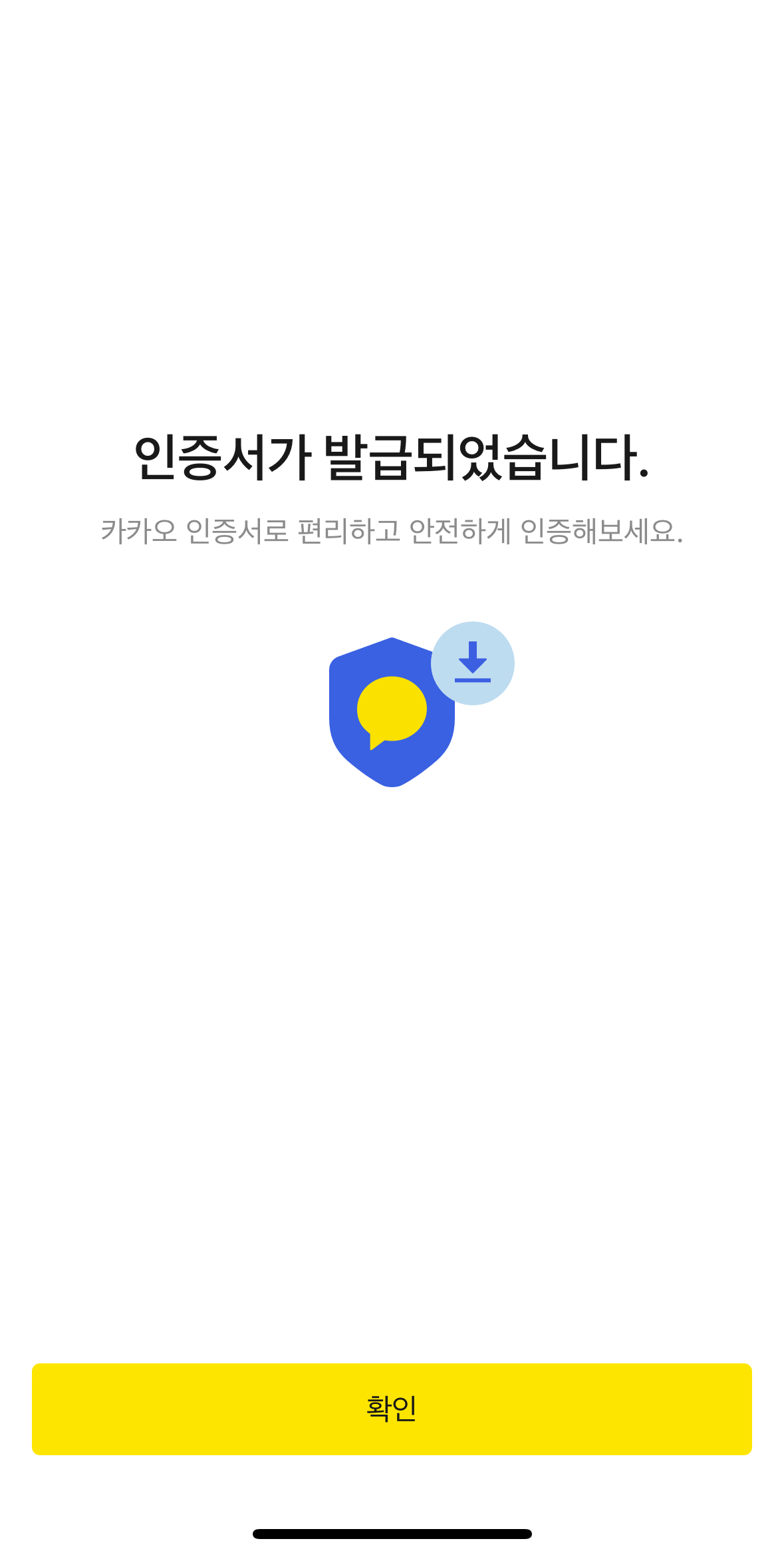The image size is (784, 1555).
Task: Select the circular download badge
Action: 473,663
